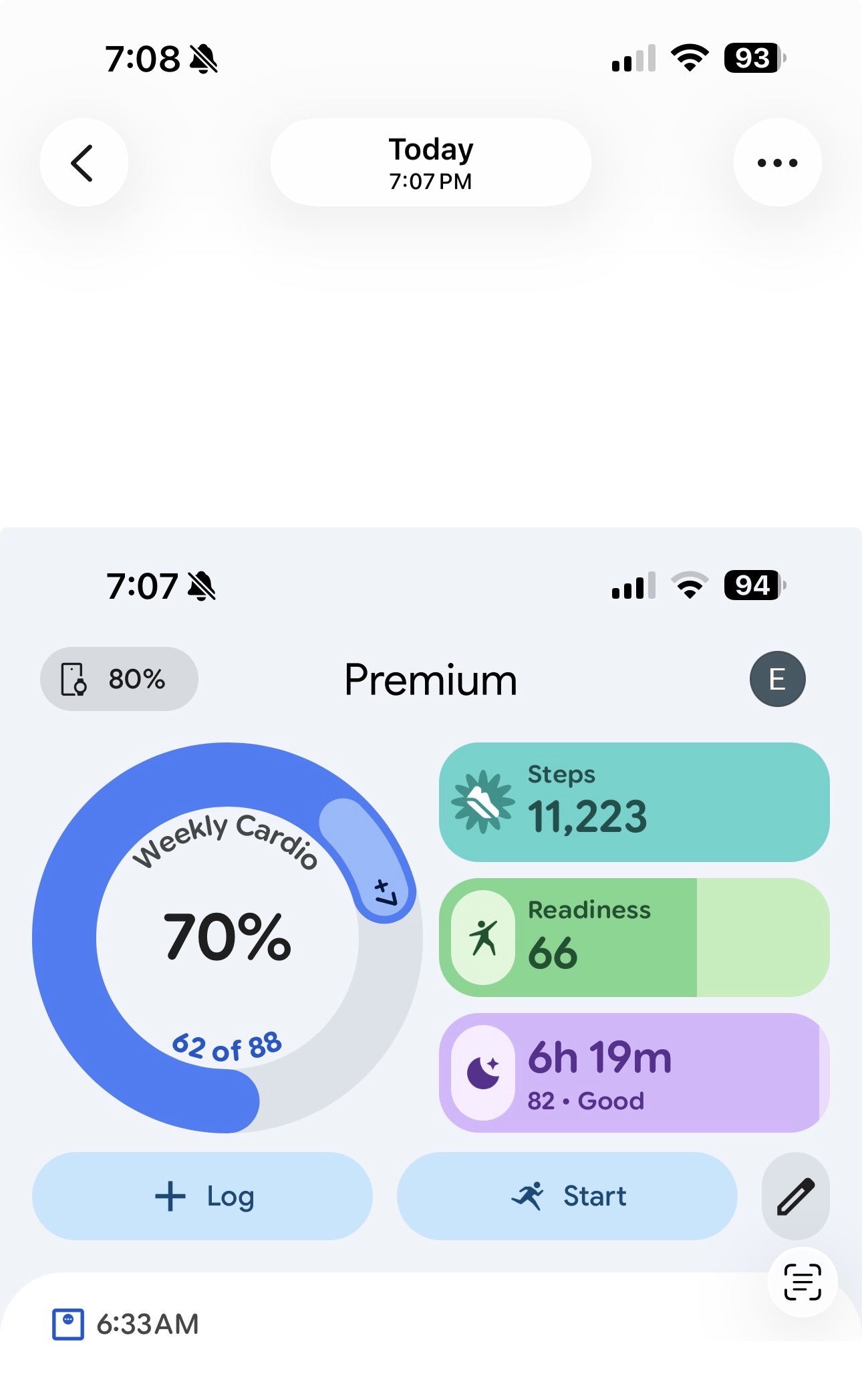Activate the Live Text scan icon
The width and height of the screenshot is (862, 1400).
coord(802,1282)
